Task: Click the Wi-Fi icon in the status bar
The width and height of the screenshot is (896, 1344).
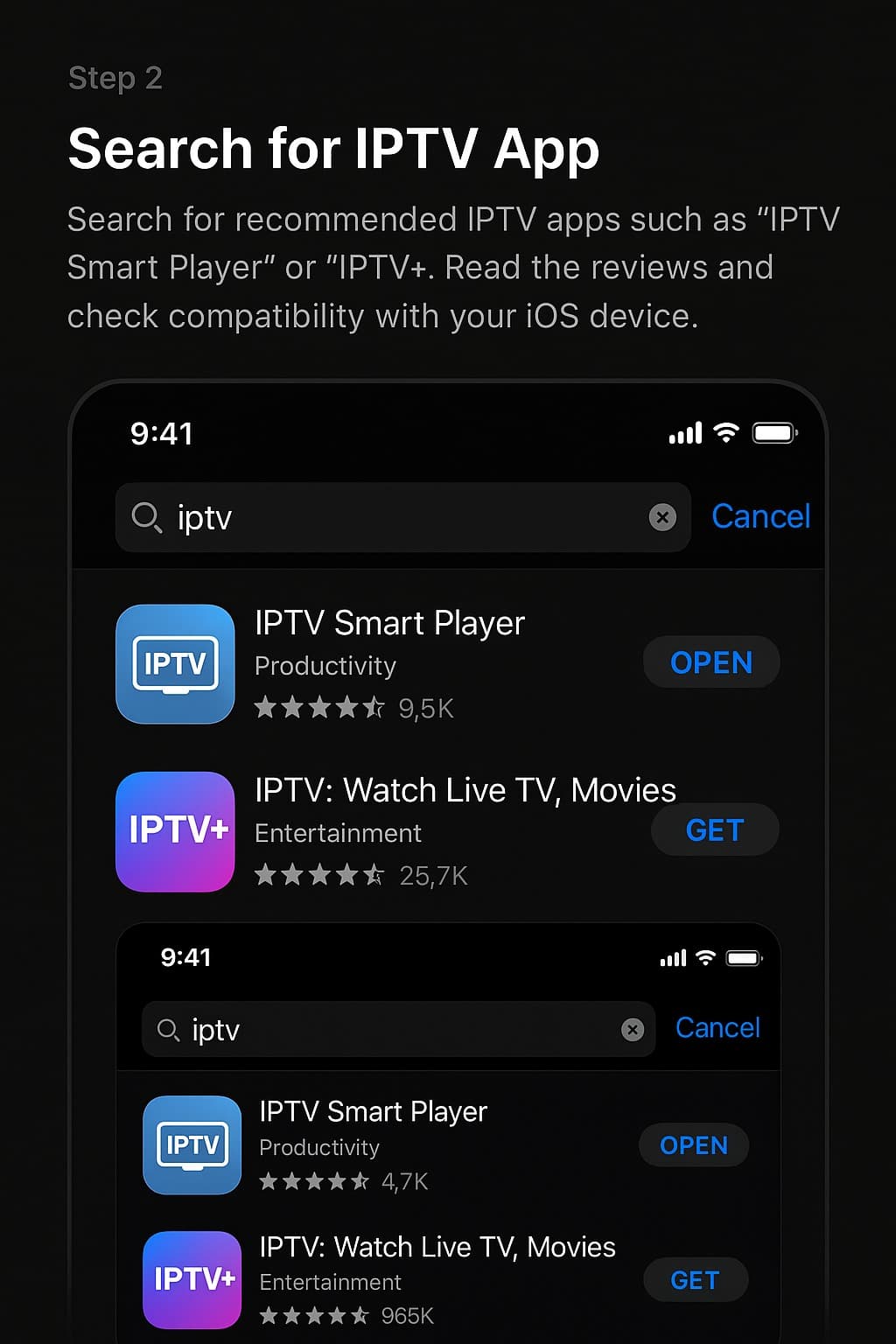Action: tap(724, 432)
